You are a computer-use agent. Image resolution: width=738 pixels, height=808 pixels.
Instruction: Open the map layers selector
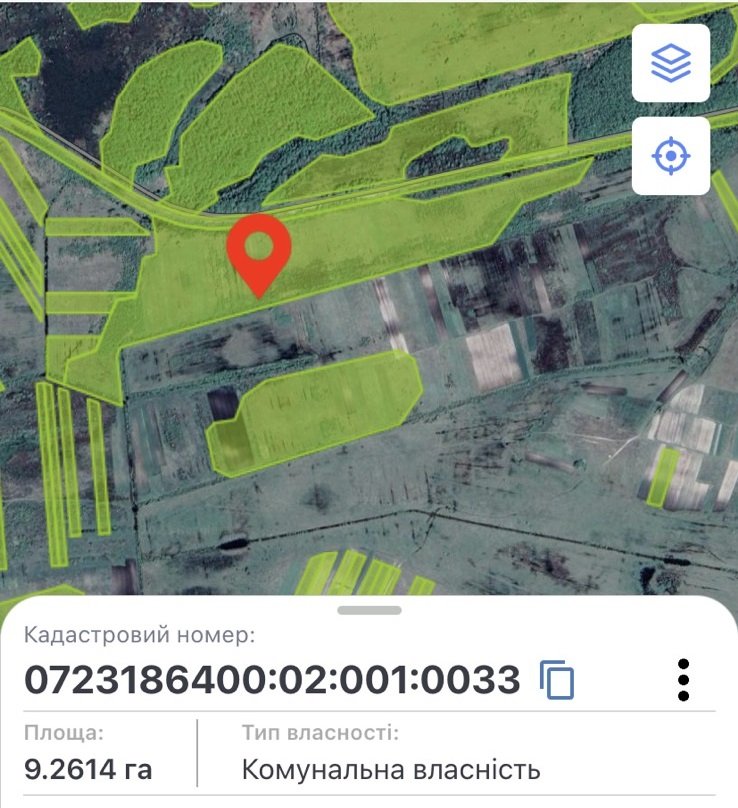click(x=671, y=64)
